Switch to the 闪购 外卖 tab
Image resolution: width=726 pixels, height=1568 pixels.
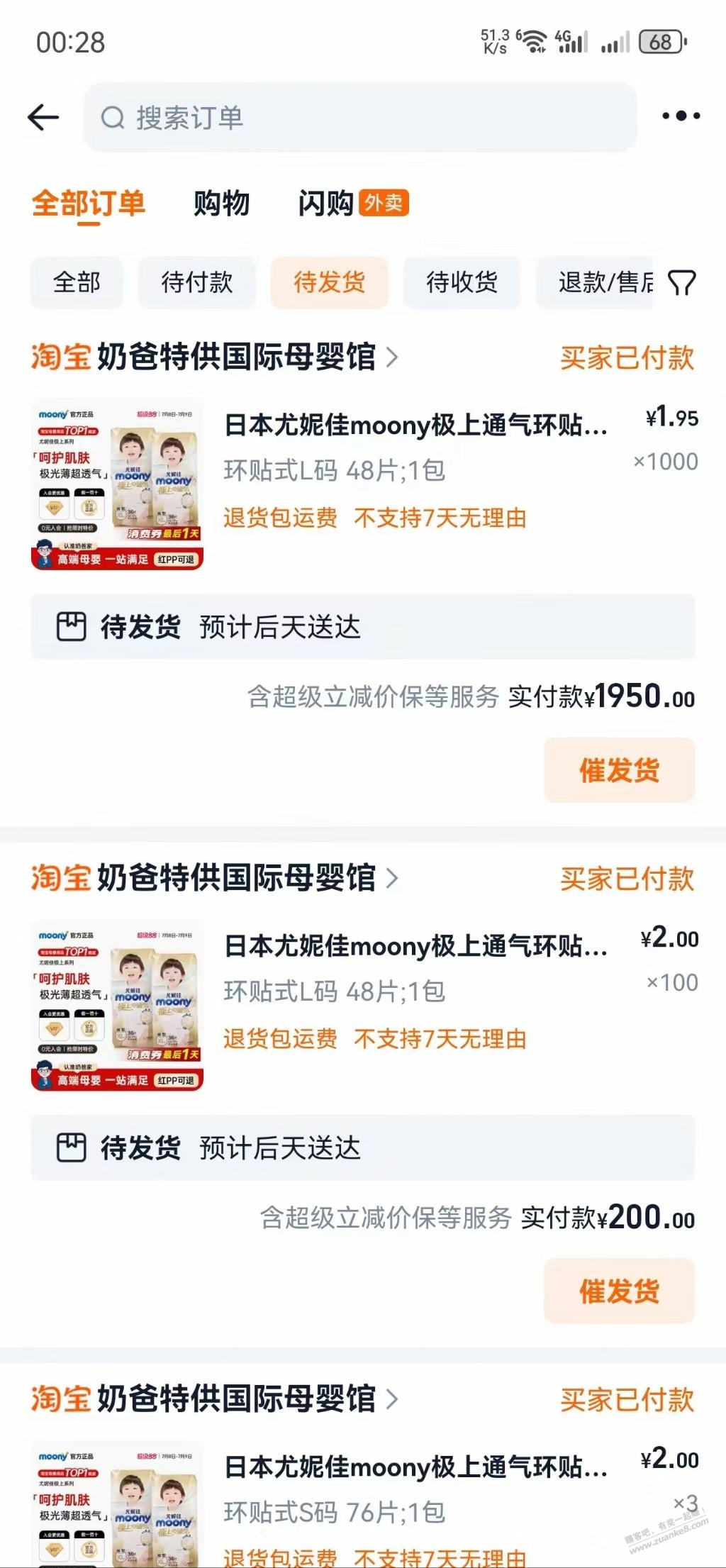(352, 204)
